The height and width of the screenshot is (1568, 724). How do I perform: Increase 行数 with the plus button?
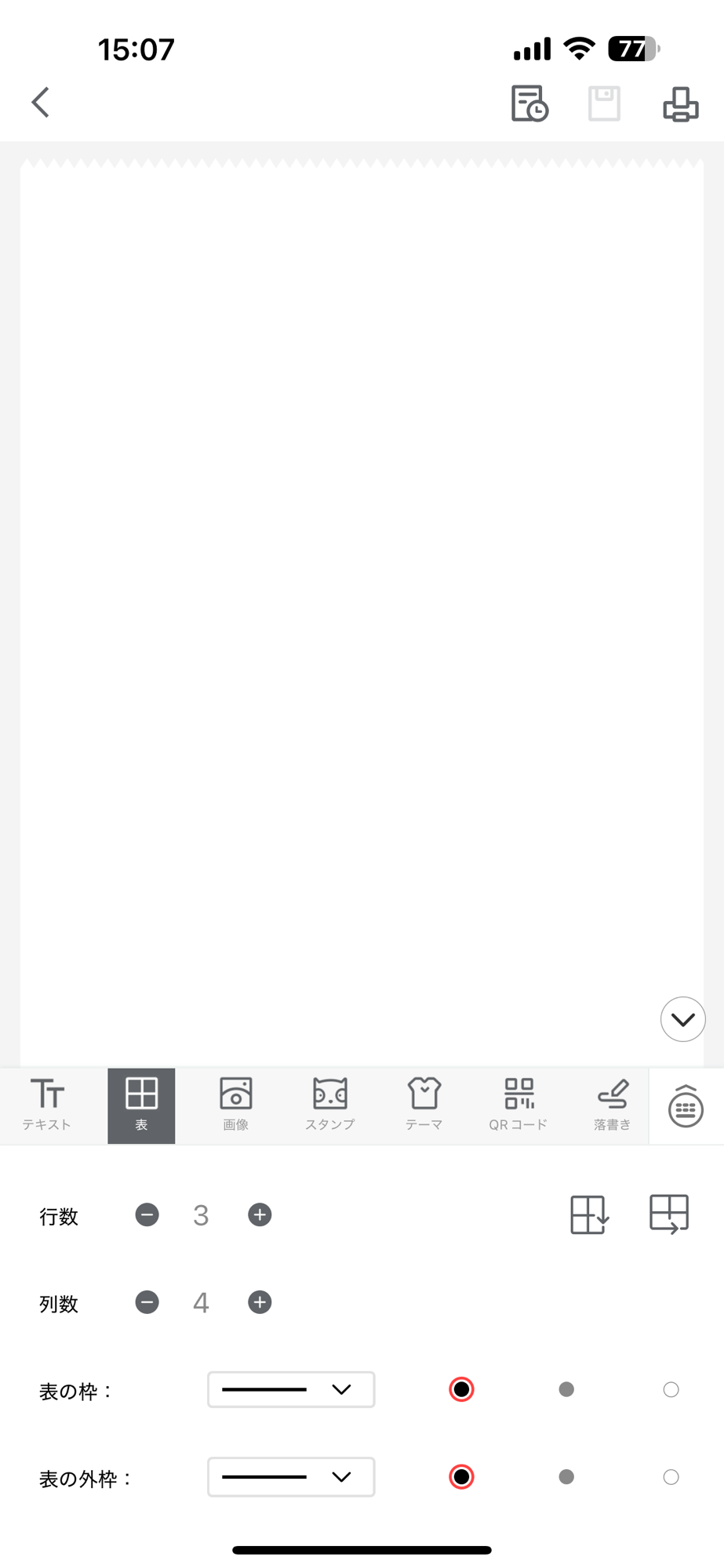[x=260, y=1214]
